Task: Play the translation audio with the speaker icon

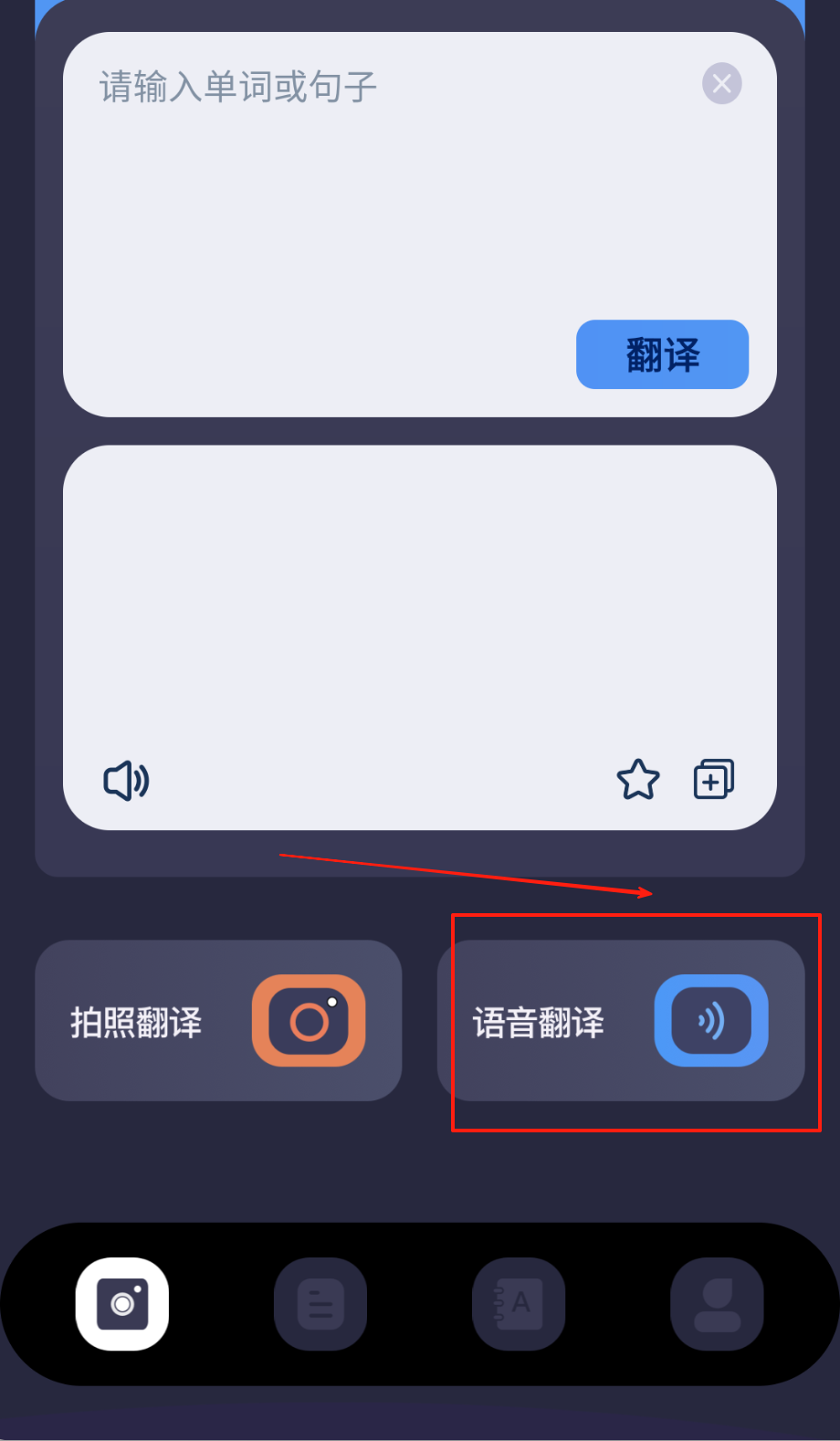Action: coord(126,781)
